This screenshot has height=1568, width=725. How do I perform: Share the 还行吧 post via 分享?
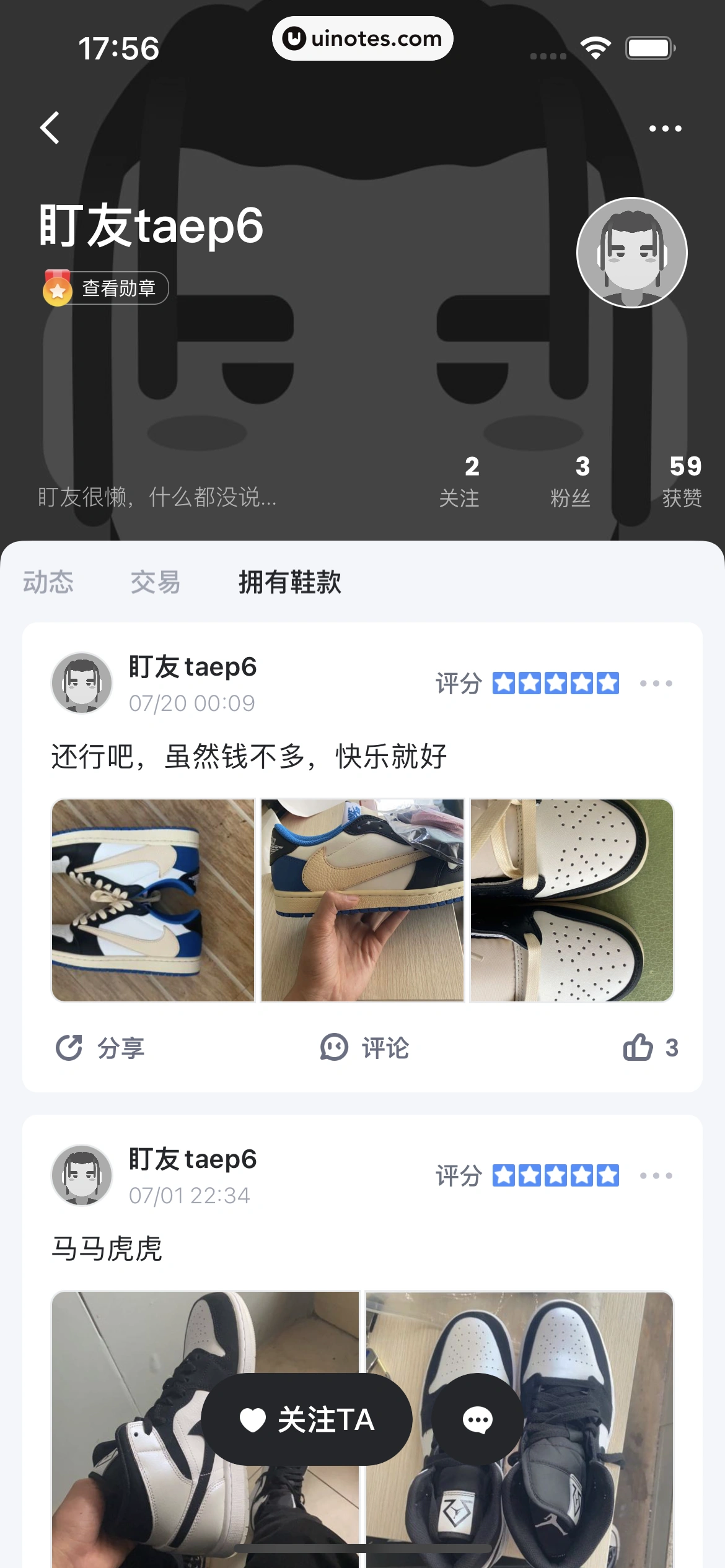tap(100, 1048)
